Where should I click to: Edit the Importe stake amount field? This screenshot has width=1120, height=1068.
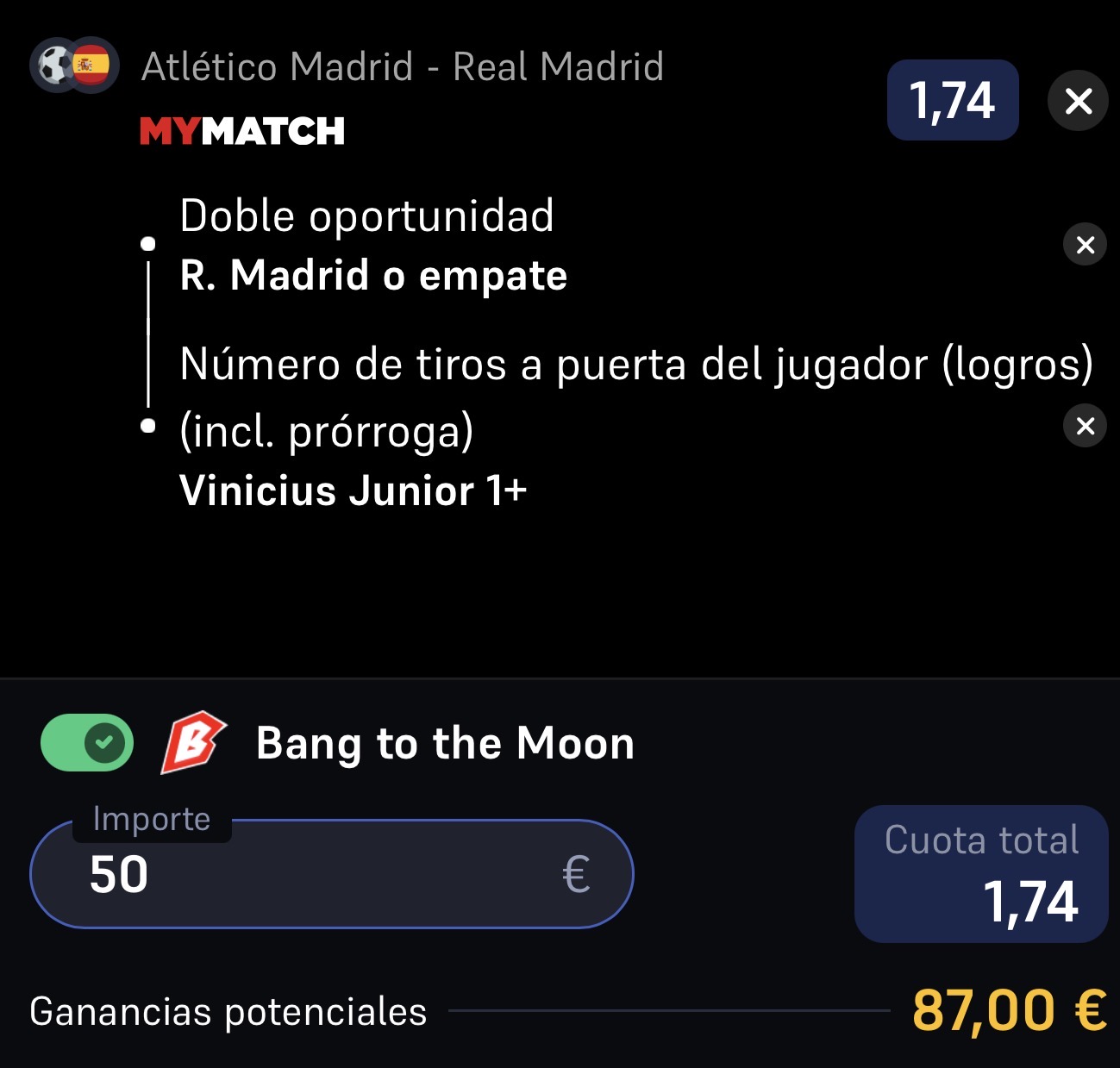pyautogui.click(x=332, y=874)
